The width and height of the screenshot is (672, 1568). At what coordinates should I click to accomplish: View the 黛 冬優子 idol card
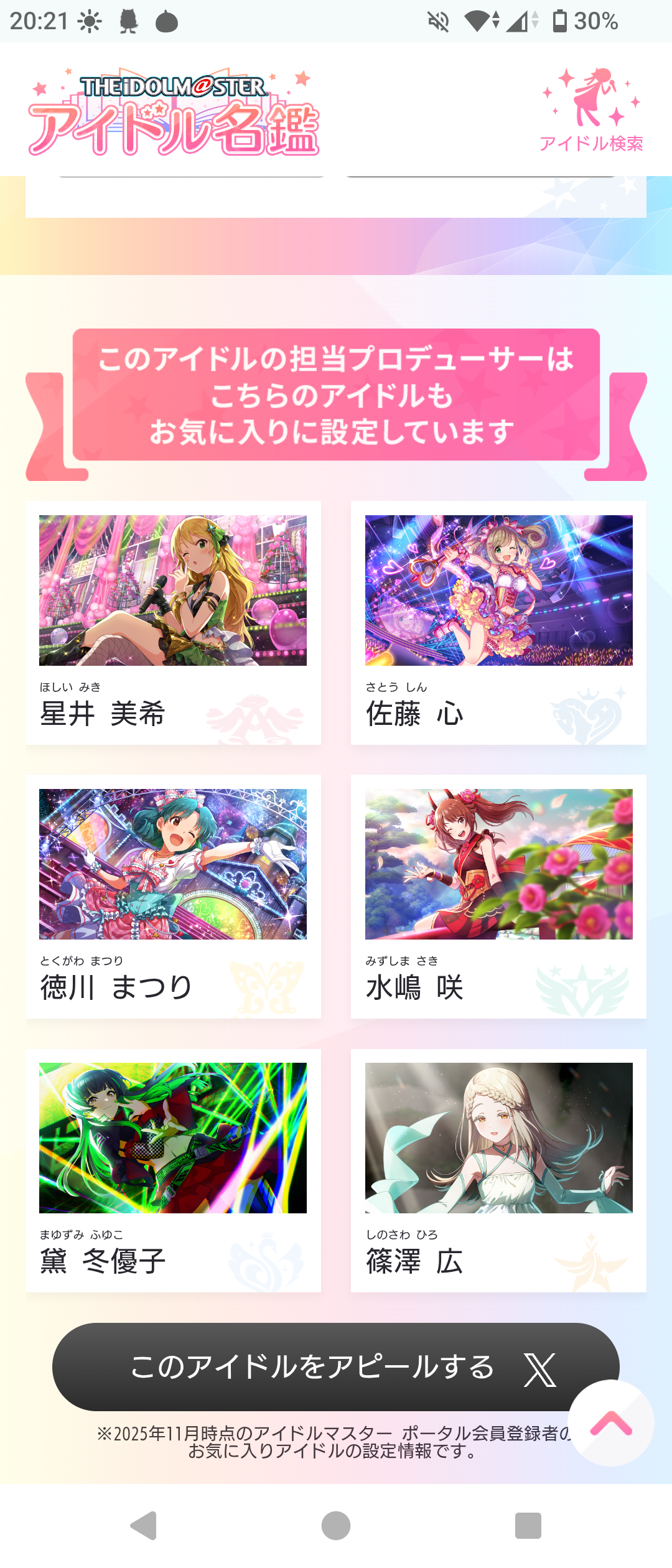(173, 1170)
